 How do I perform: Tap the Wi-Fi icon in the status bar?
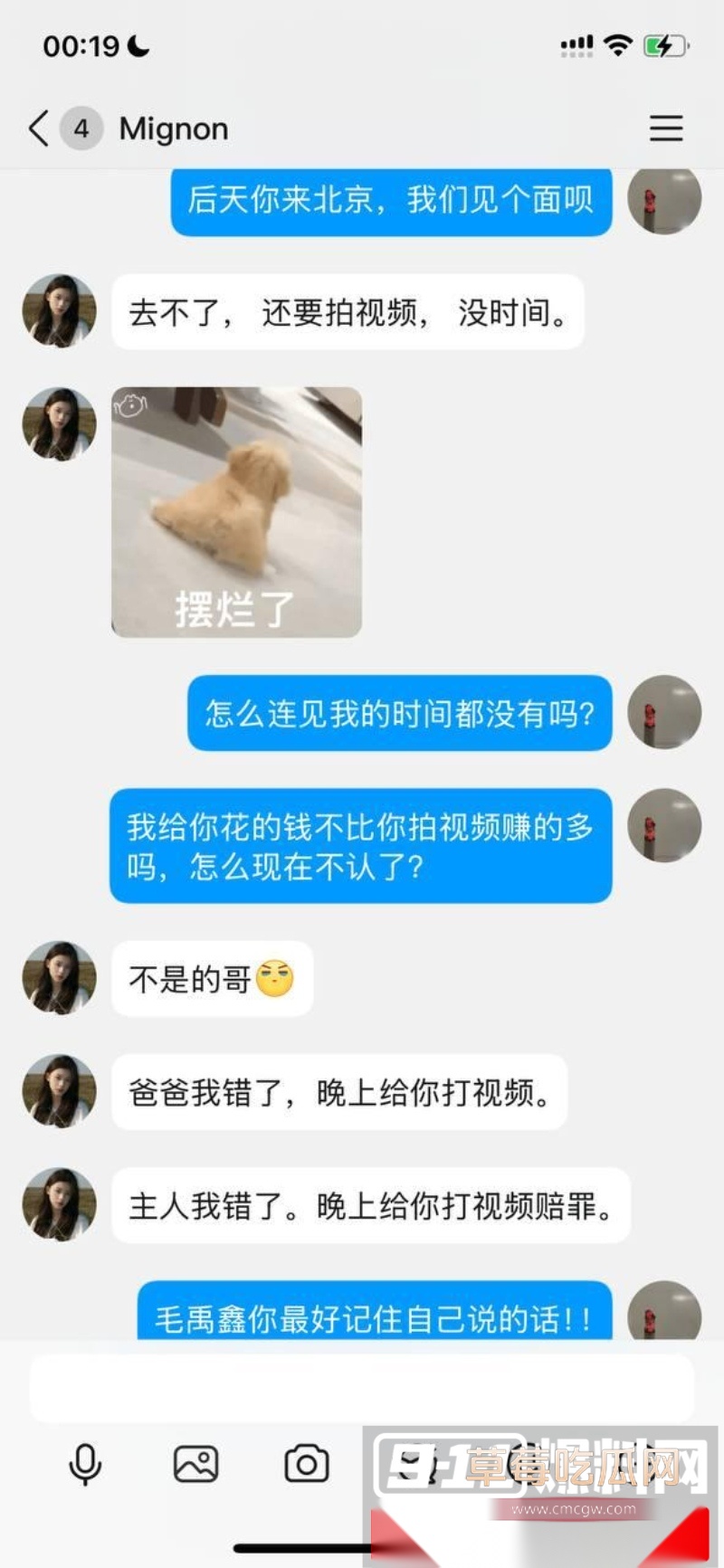[x=618, y=44]
